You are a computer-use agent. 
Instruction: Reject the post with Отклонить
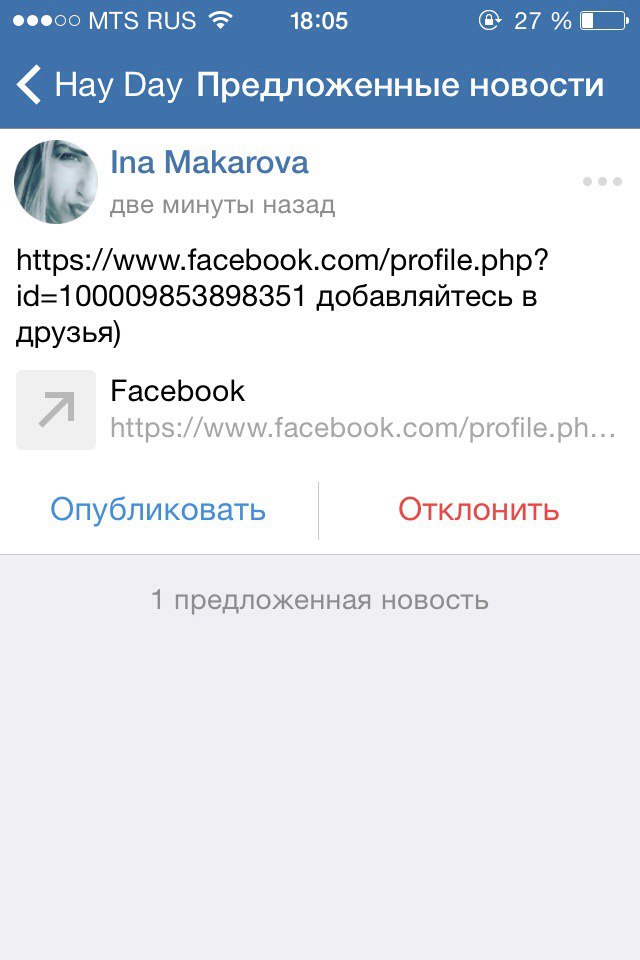478,510
